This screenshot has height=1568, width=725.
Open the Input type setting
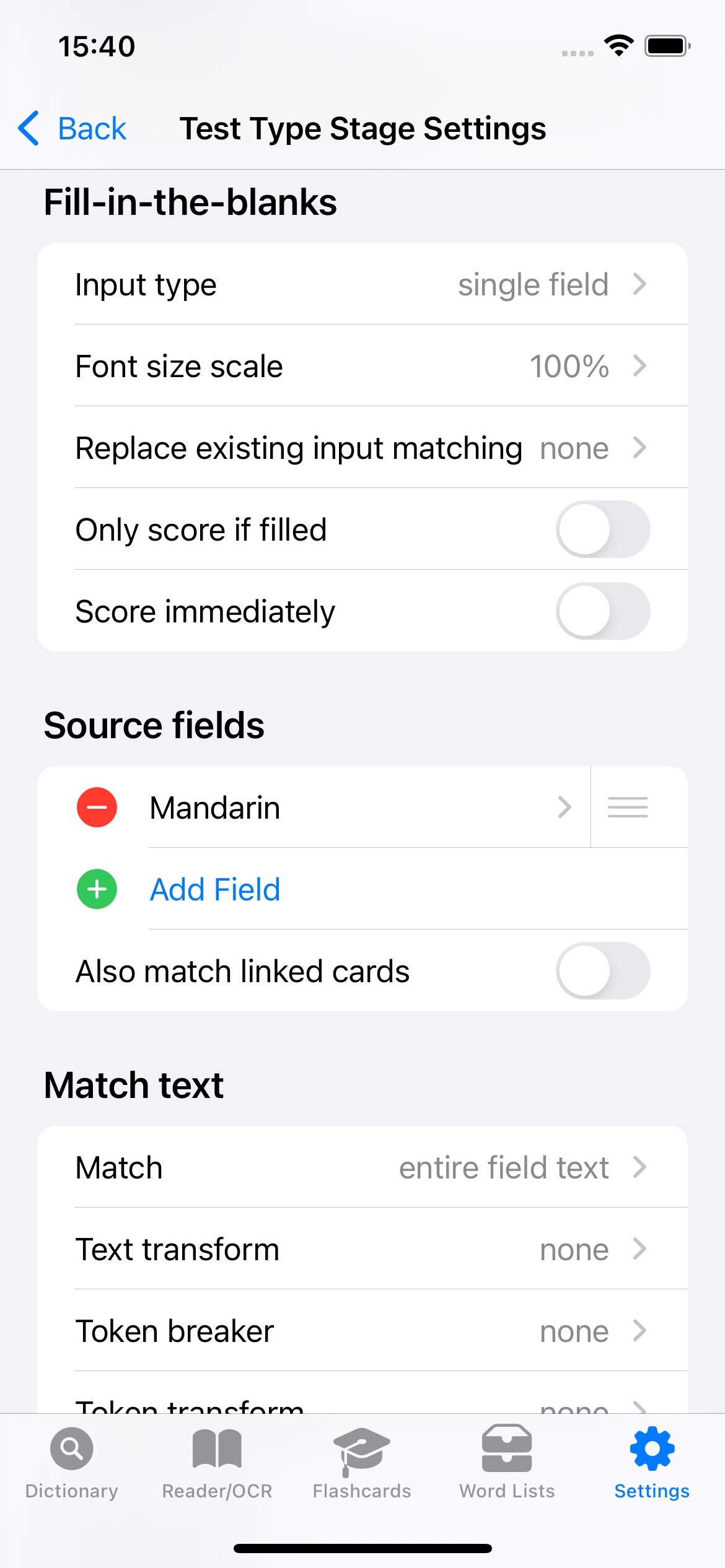click(x=362, y=284)
